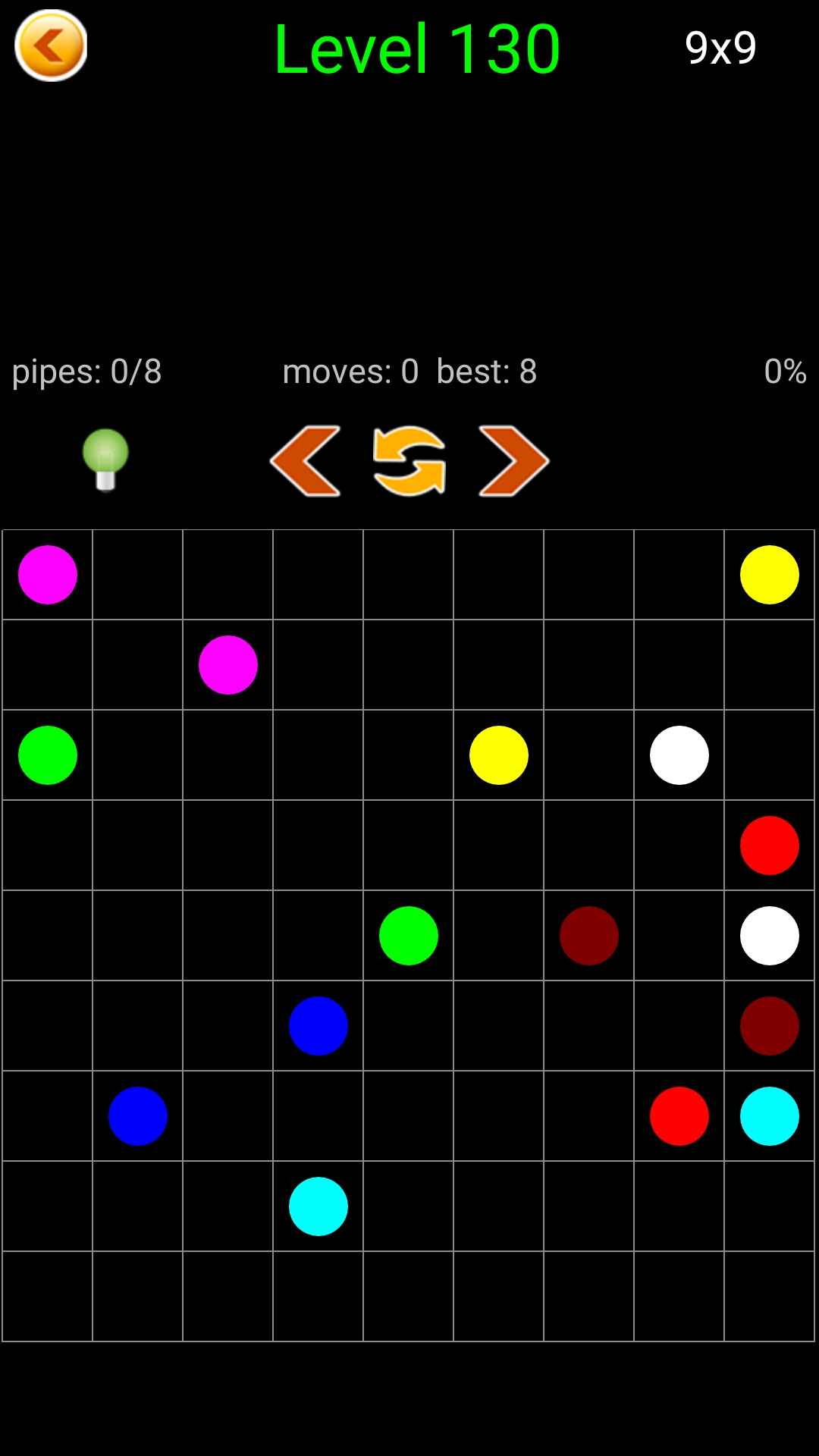The height and width of the screenshot is (1456, 819).
Task: Go back using the orange back button
Action: [51, 45]
